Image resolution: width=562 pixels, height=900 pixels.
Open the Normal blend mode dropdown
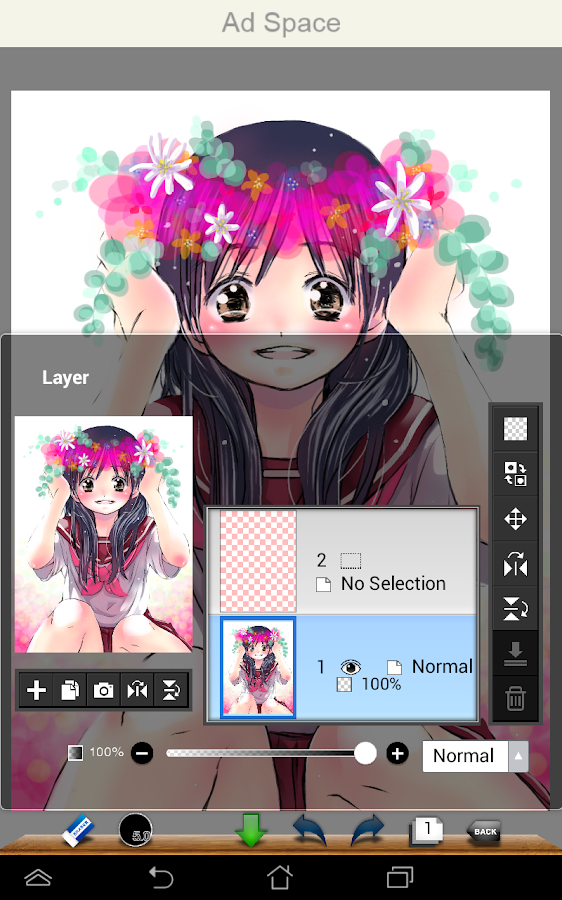[475, 756]
